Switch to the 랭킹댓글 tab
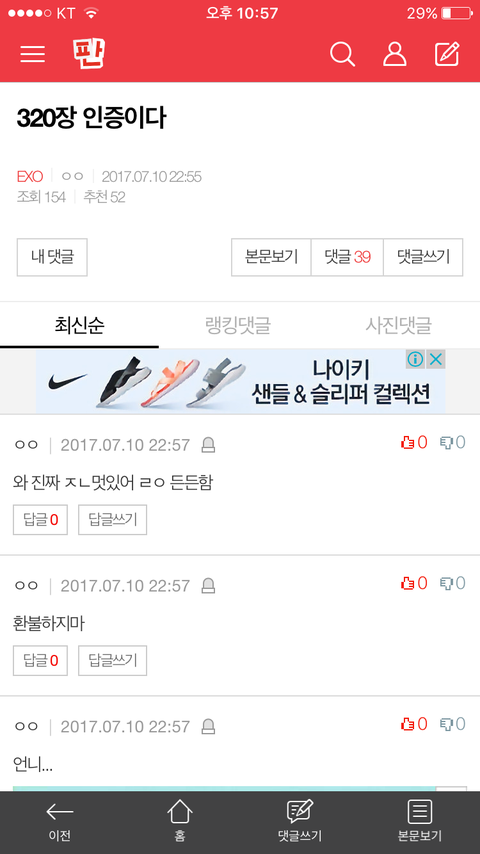Viewport: 480px width, 854px height. [238, 326]
